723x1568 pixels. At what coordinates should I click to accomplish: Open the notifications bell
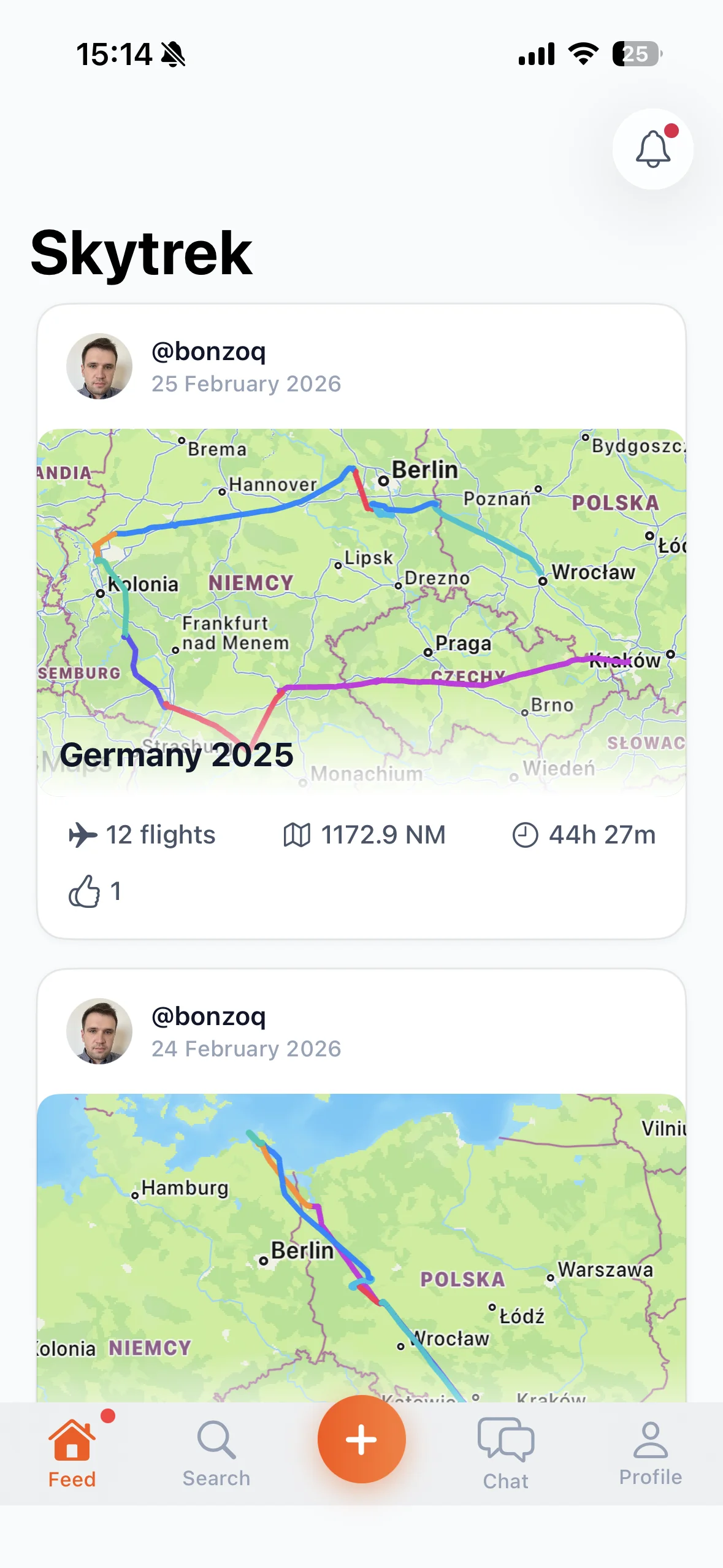click(x=652, y=149)
